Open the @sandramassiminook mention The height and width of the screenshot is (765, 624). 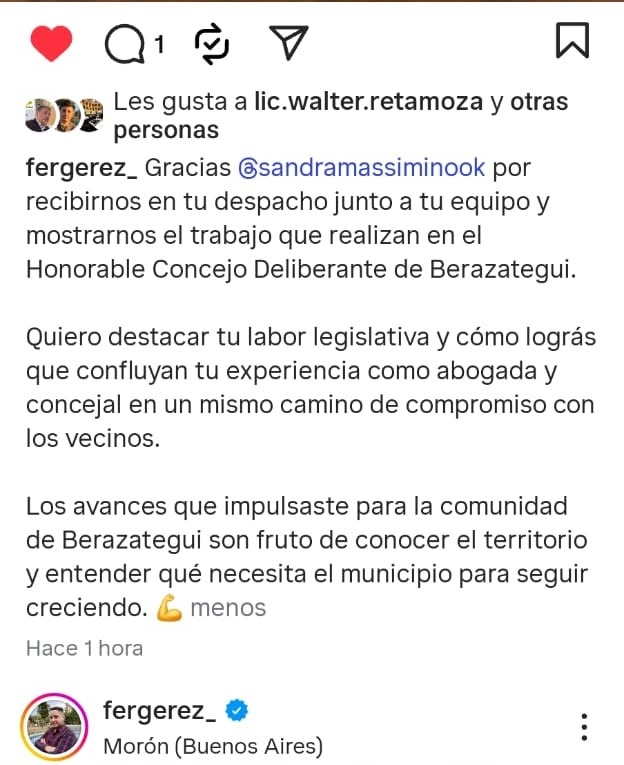tap(361, 166)
